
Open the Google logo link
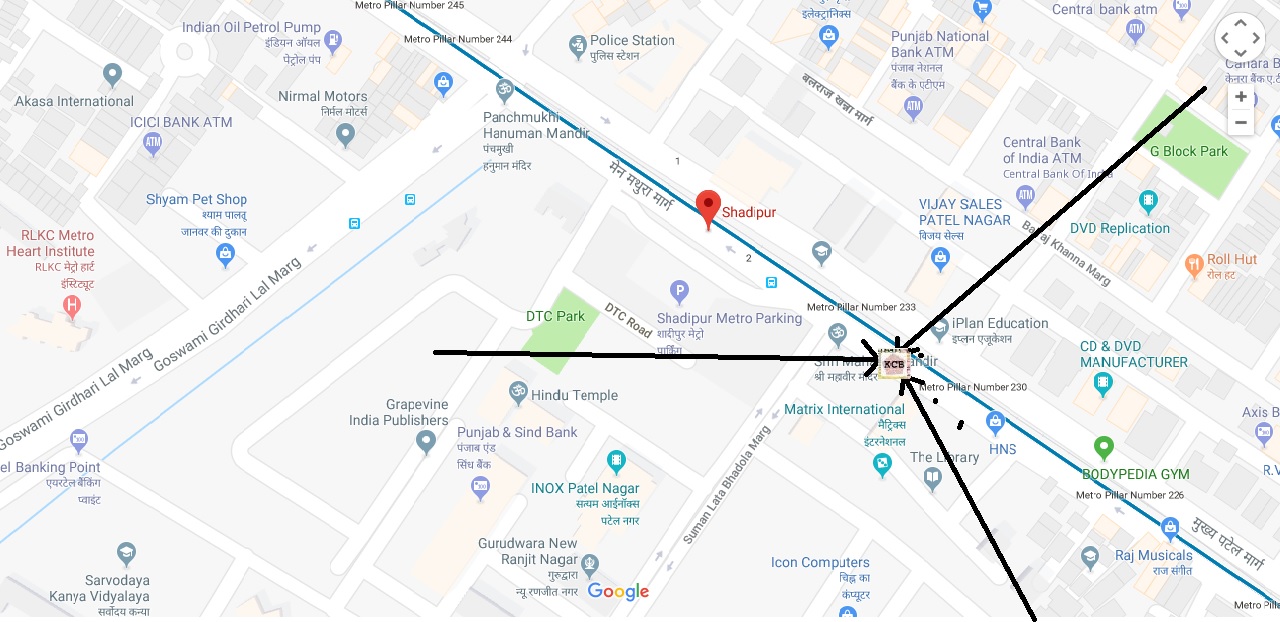tap(618, 591)
